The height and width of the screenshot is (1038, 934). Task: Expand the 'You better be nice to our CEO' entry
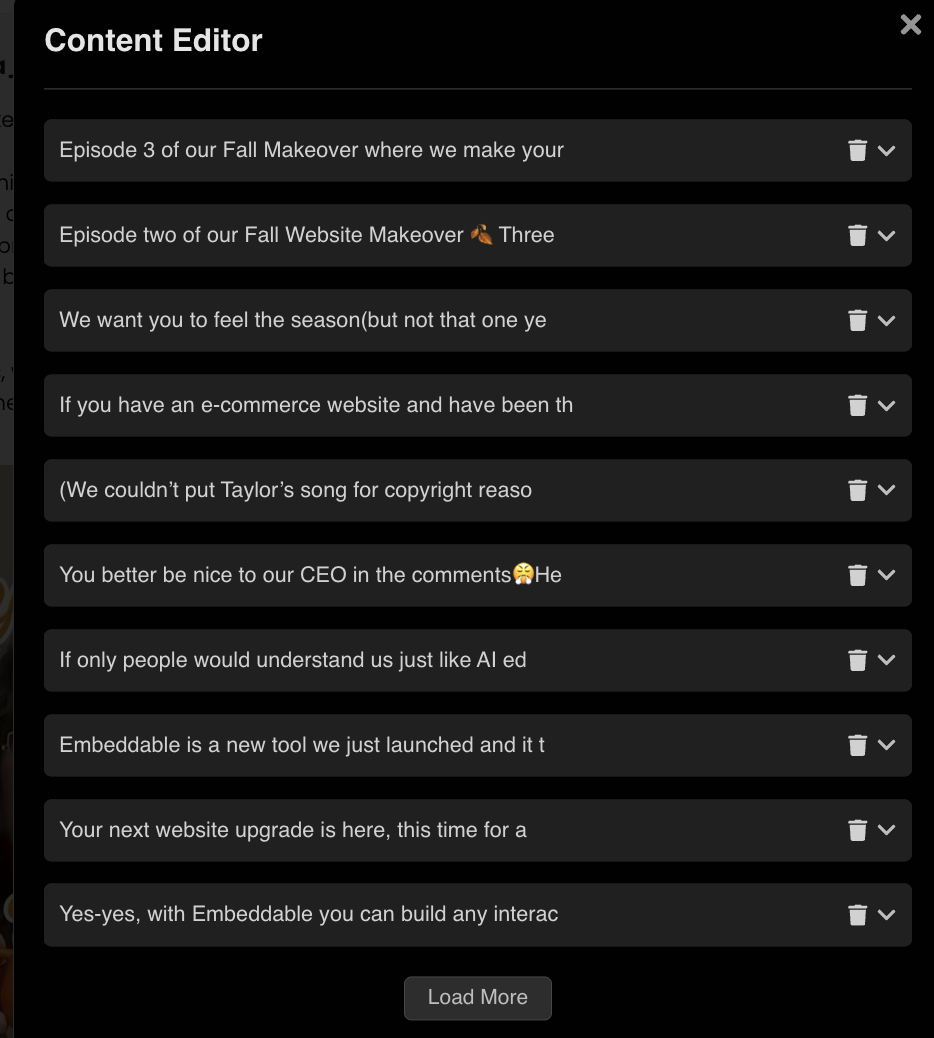pyautogui.click(x=886, y=575)
